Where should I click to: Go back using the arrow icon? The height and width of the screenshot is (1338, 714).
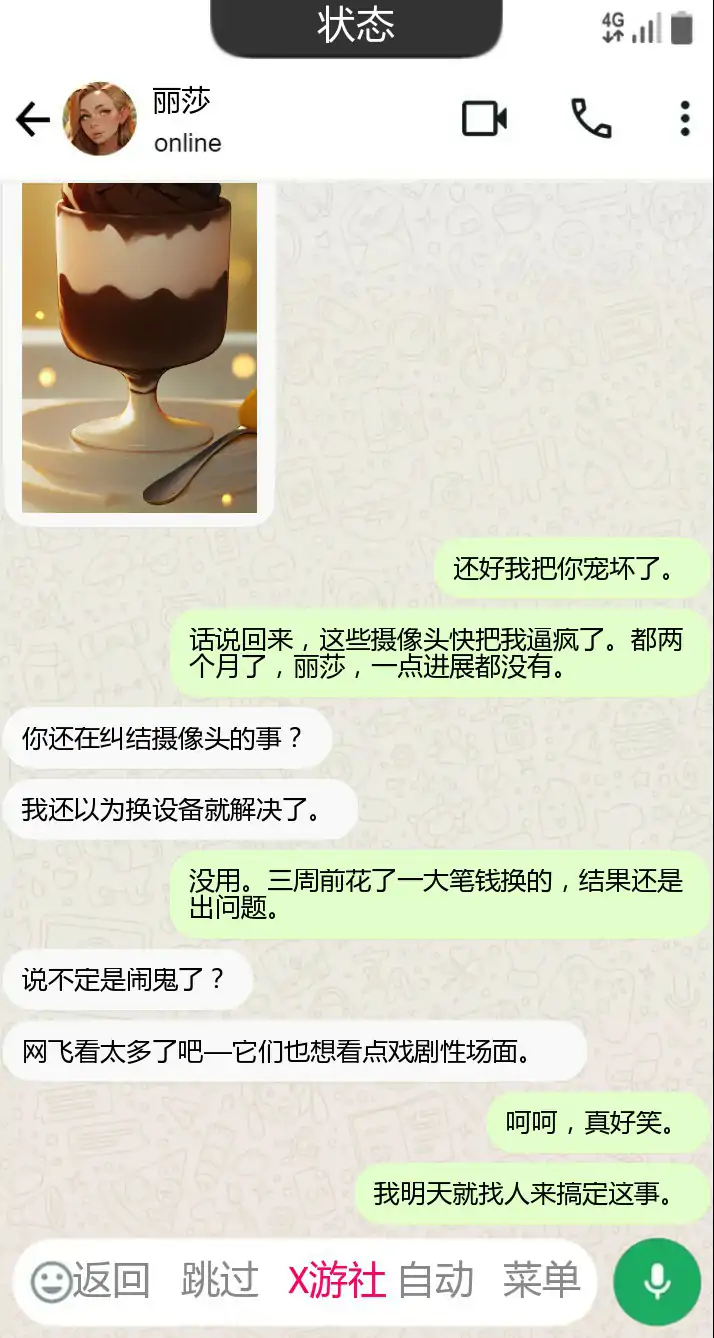coord(32,120)
